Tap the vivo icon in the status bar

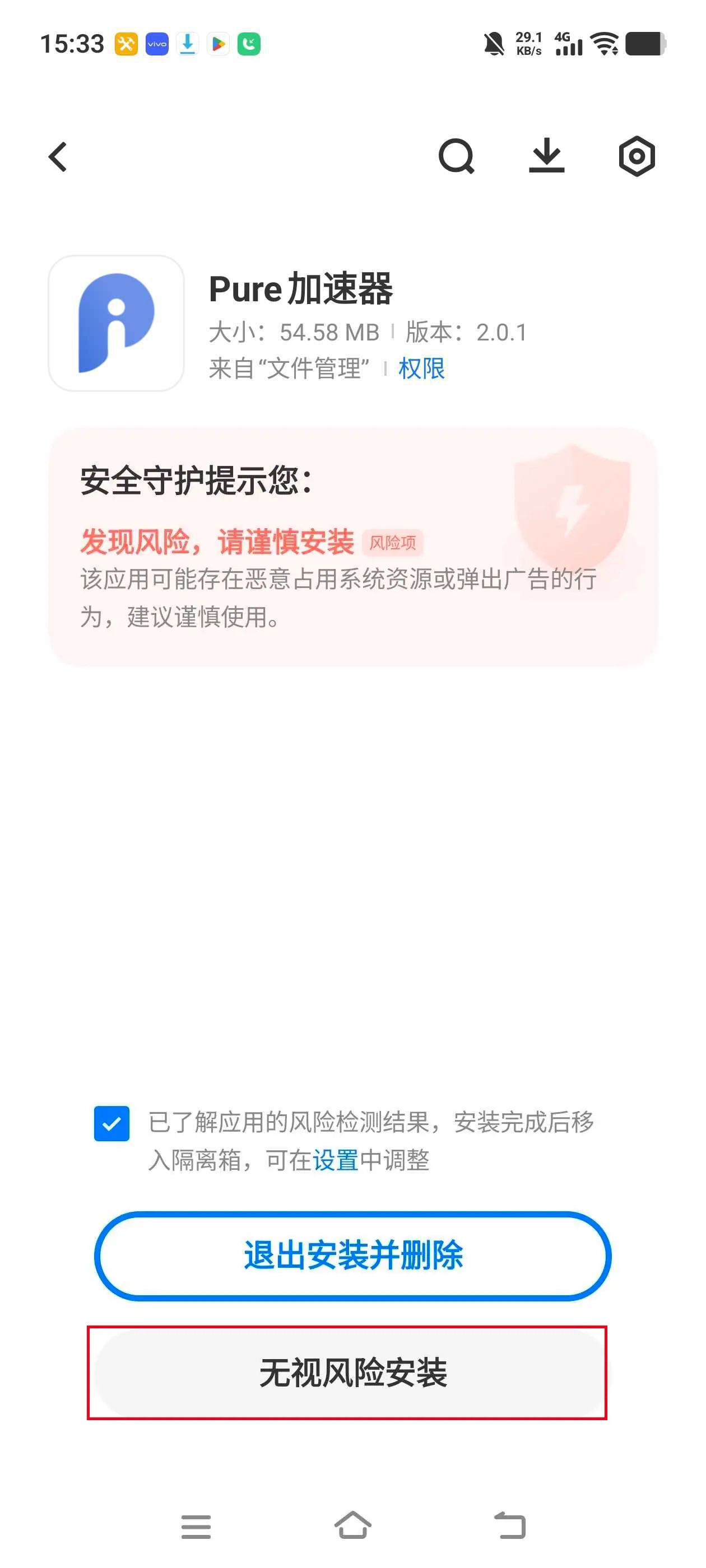point(156,43)
